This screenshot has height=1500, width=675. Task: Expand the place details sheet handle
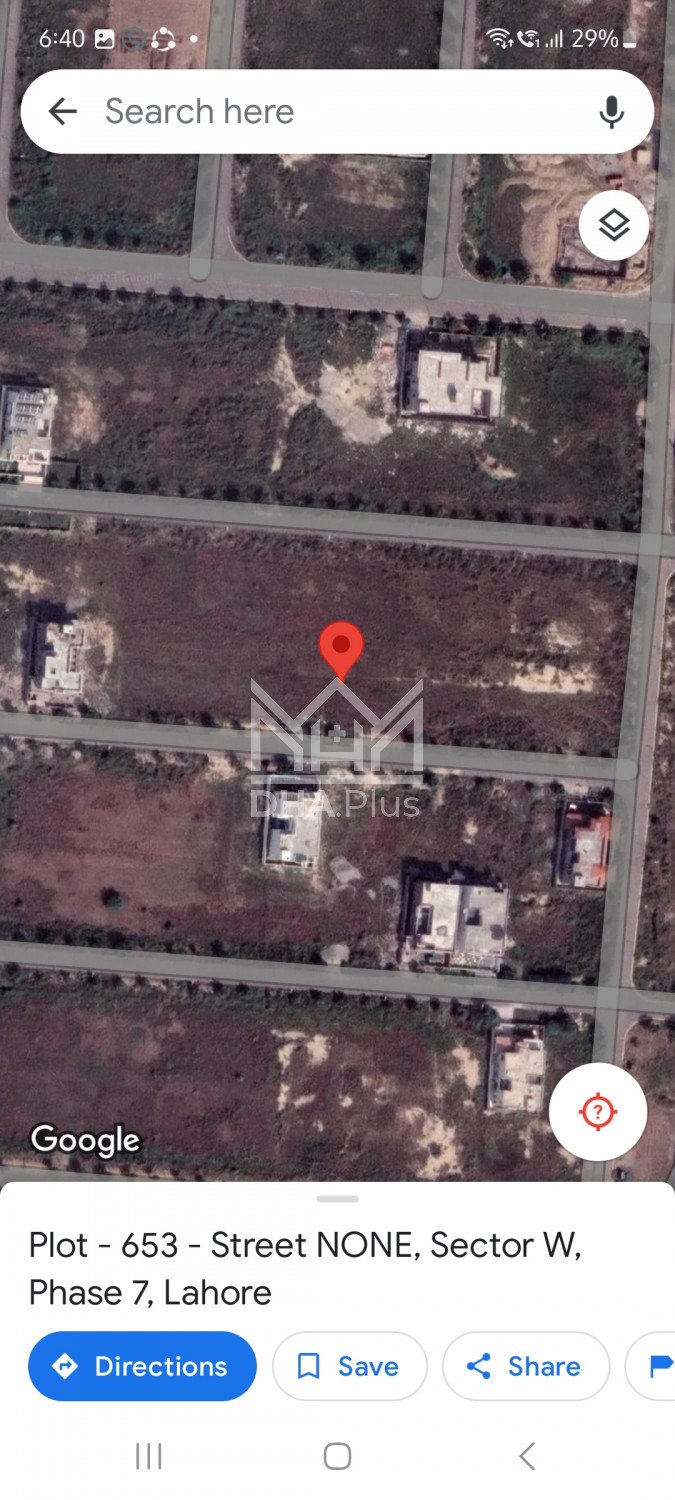(x=337, y=1198)
